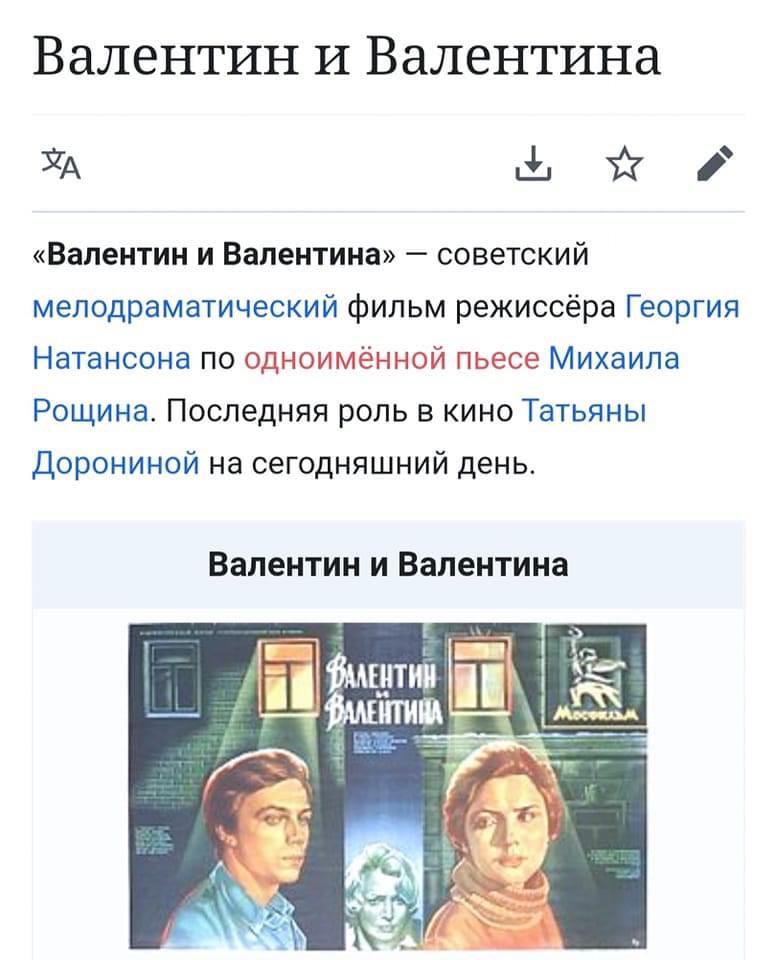Download this article
Viewport: 776px width, 960px height.
[x=534, y=163]
